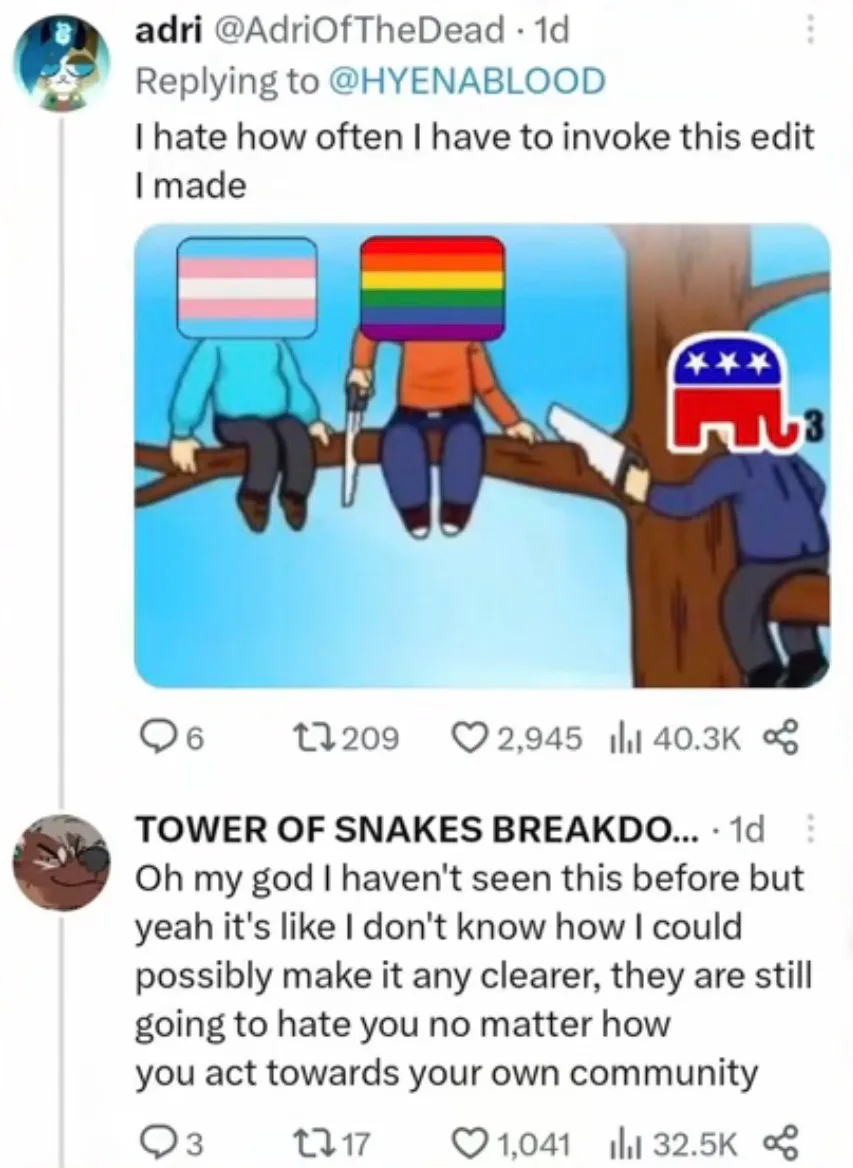Screen dimensions: 853x1168
Task: Open the @HYENABLOOD mention link
Action: [x=466, y=81]
